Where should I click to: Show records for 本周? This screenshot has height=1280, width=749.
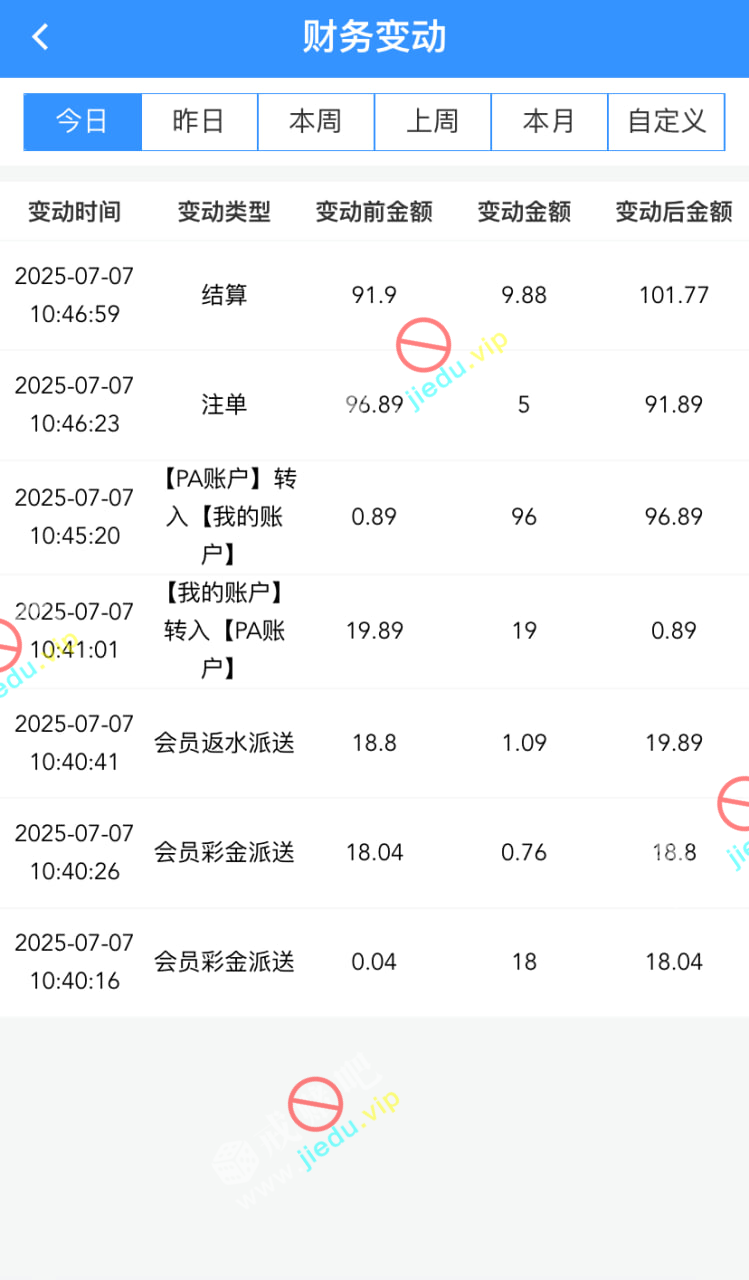(316, 122)
